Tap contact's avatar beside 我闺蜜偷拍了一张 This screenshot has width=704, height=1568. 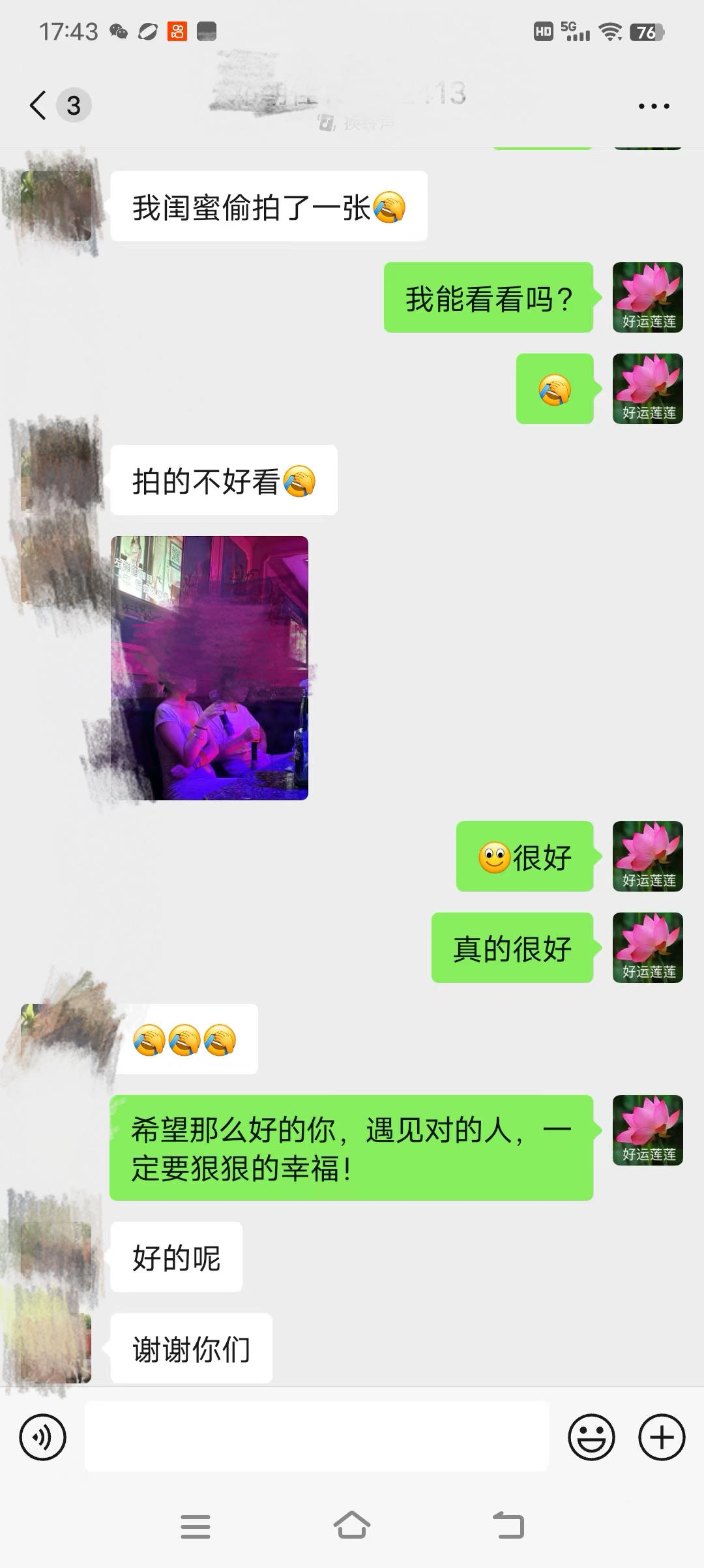coord(56,206)
